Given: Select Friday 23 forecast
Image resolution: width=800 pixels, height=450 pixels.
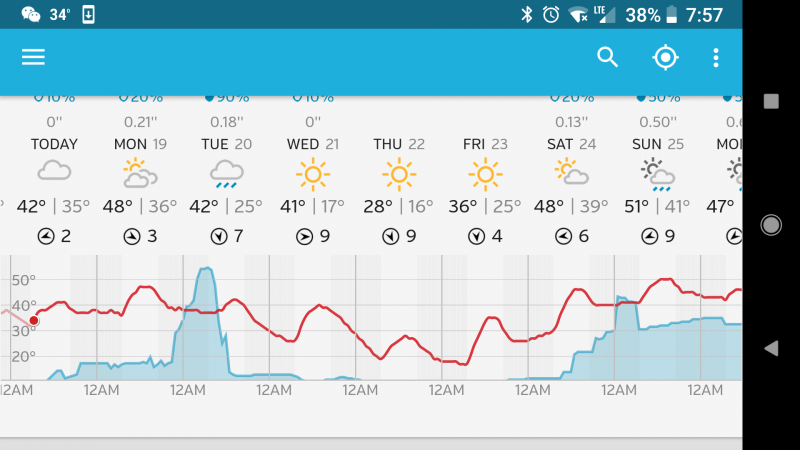Looking at the screenshot, I should pos(485,175).
